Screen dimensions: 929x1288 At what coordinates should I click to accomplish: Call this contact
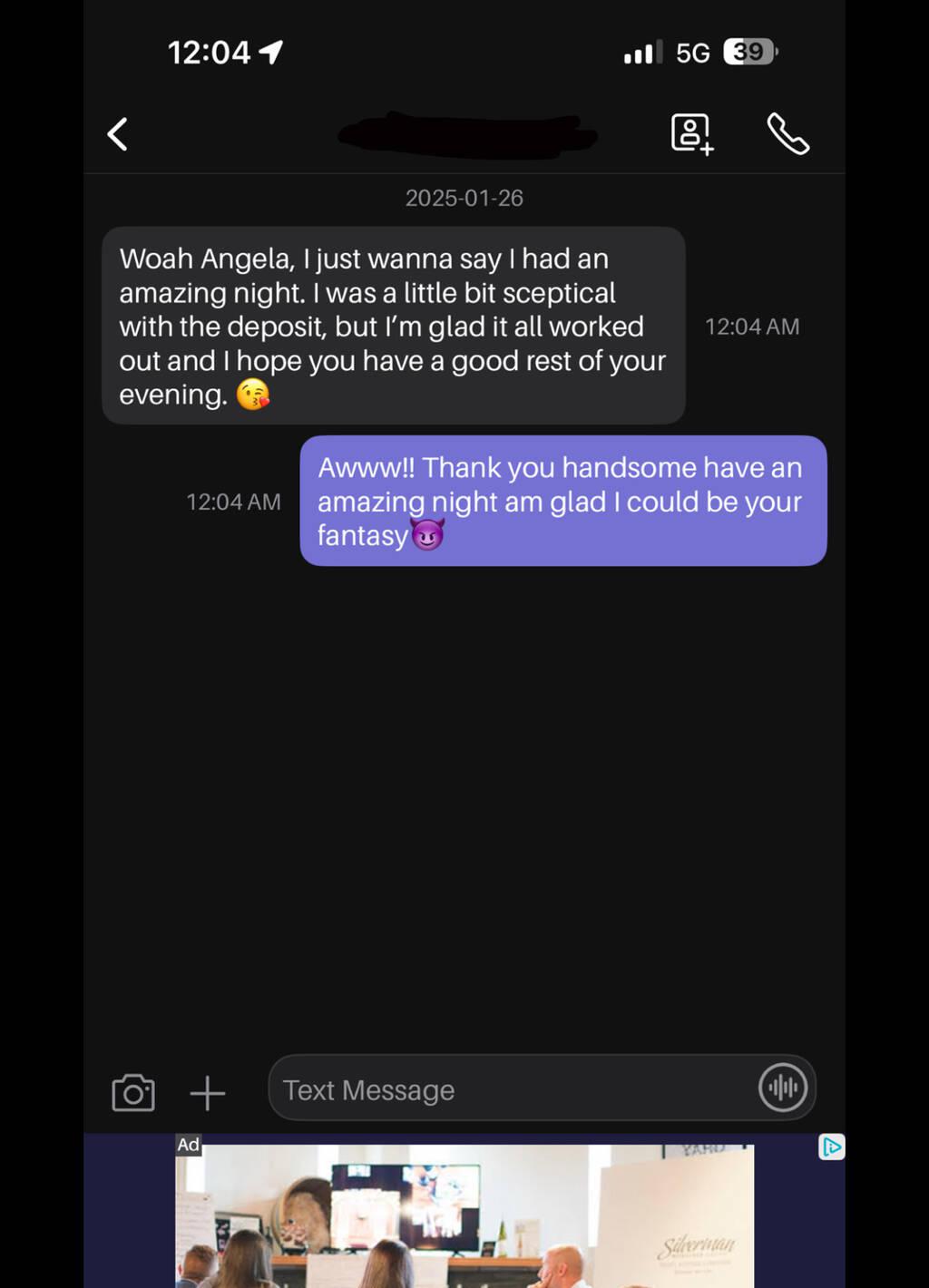[x=787, y=134]
